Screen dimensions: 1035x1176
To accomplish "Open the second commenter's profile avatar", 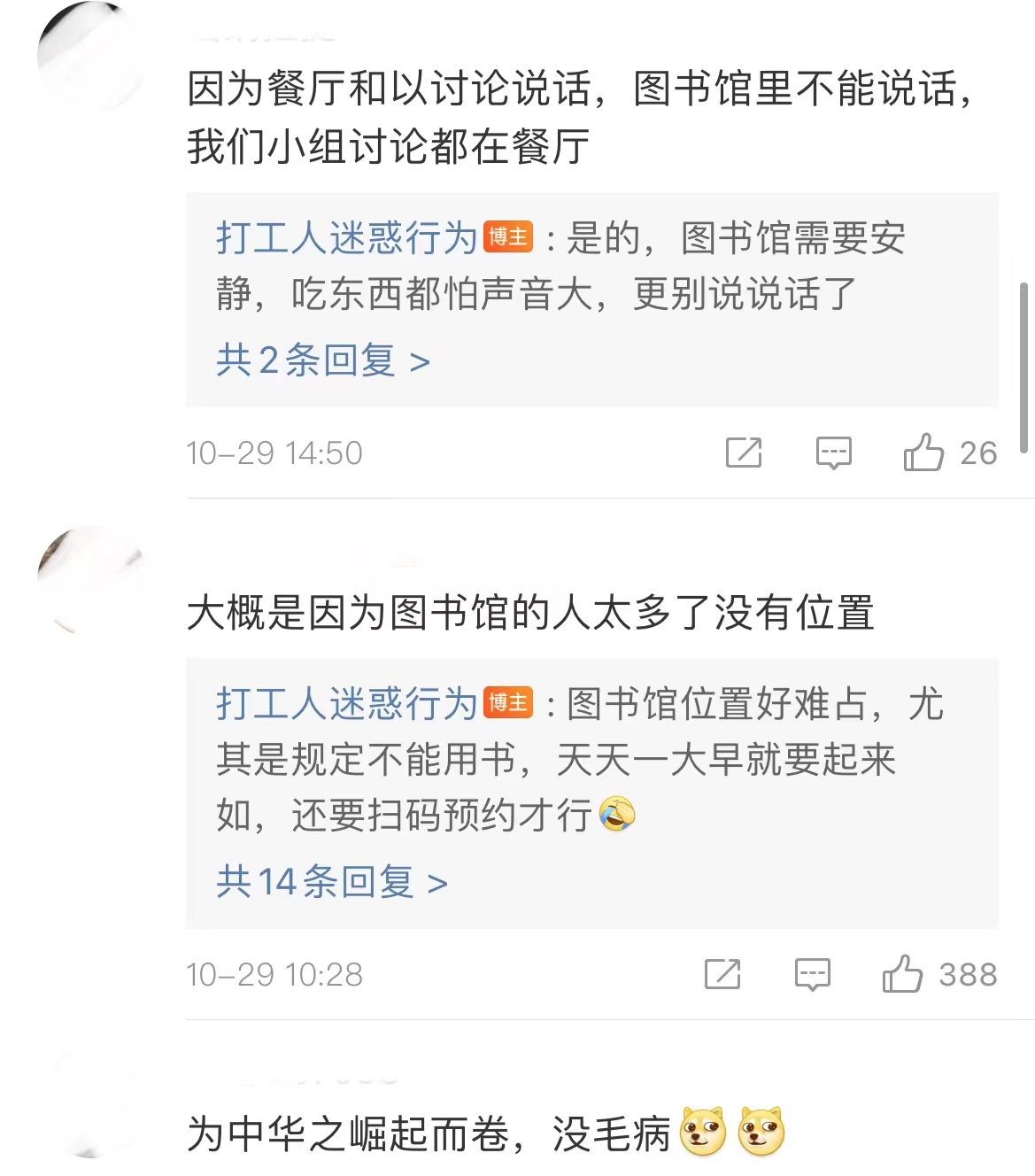I will pos(89,576).
